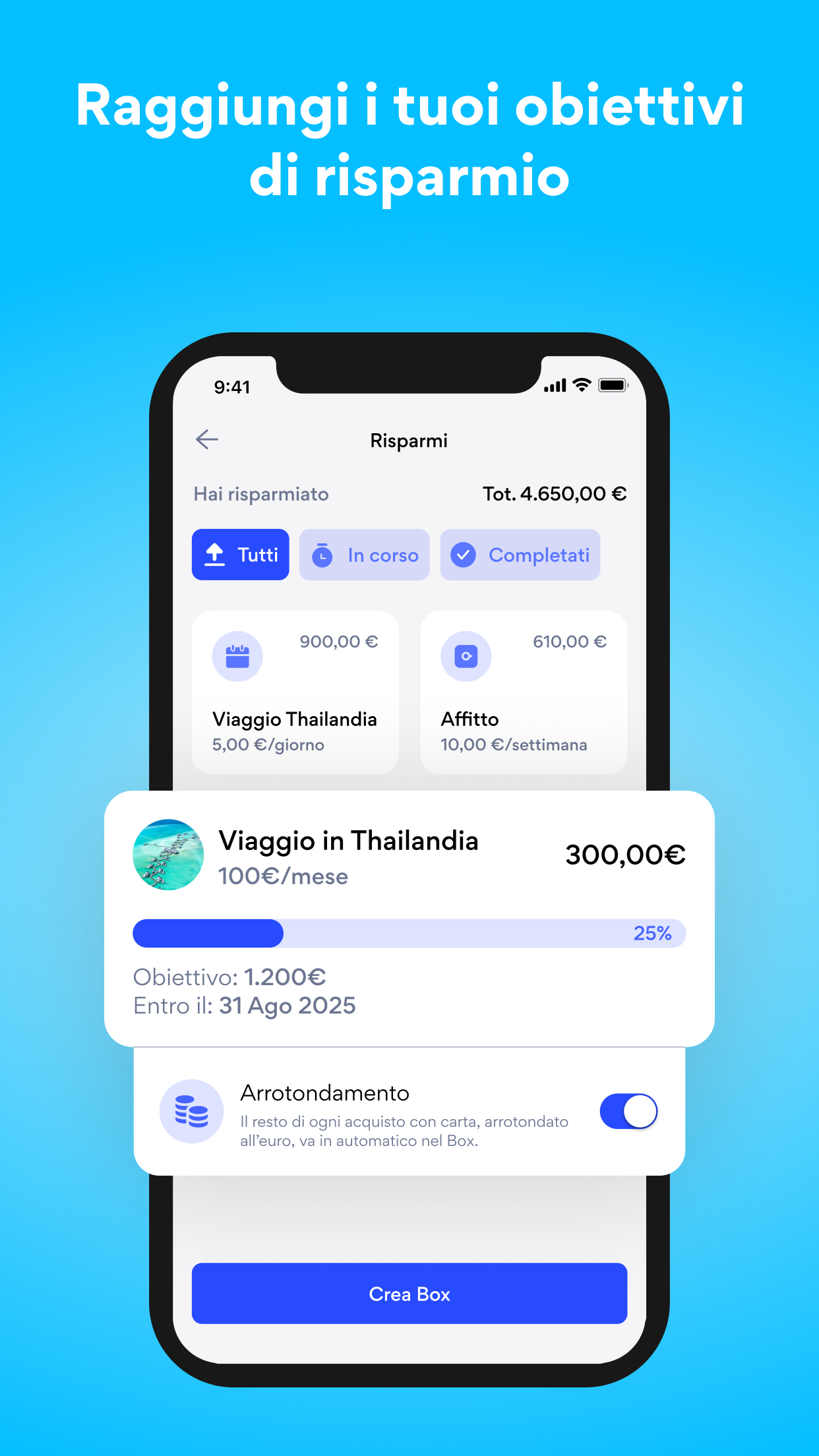Screen dimensions: 819x1456
Task: Switch to the Completati filter tab
Action: coord(520,555)
